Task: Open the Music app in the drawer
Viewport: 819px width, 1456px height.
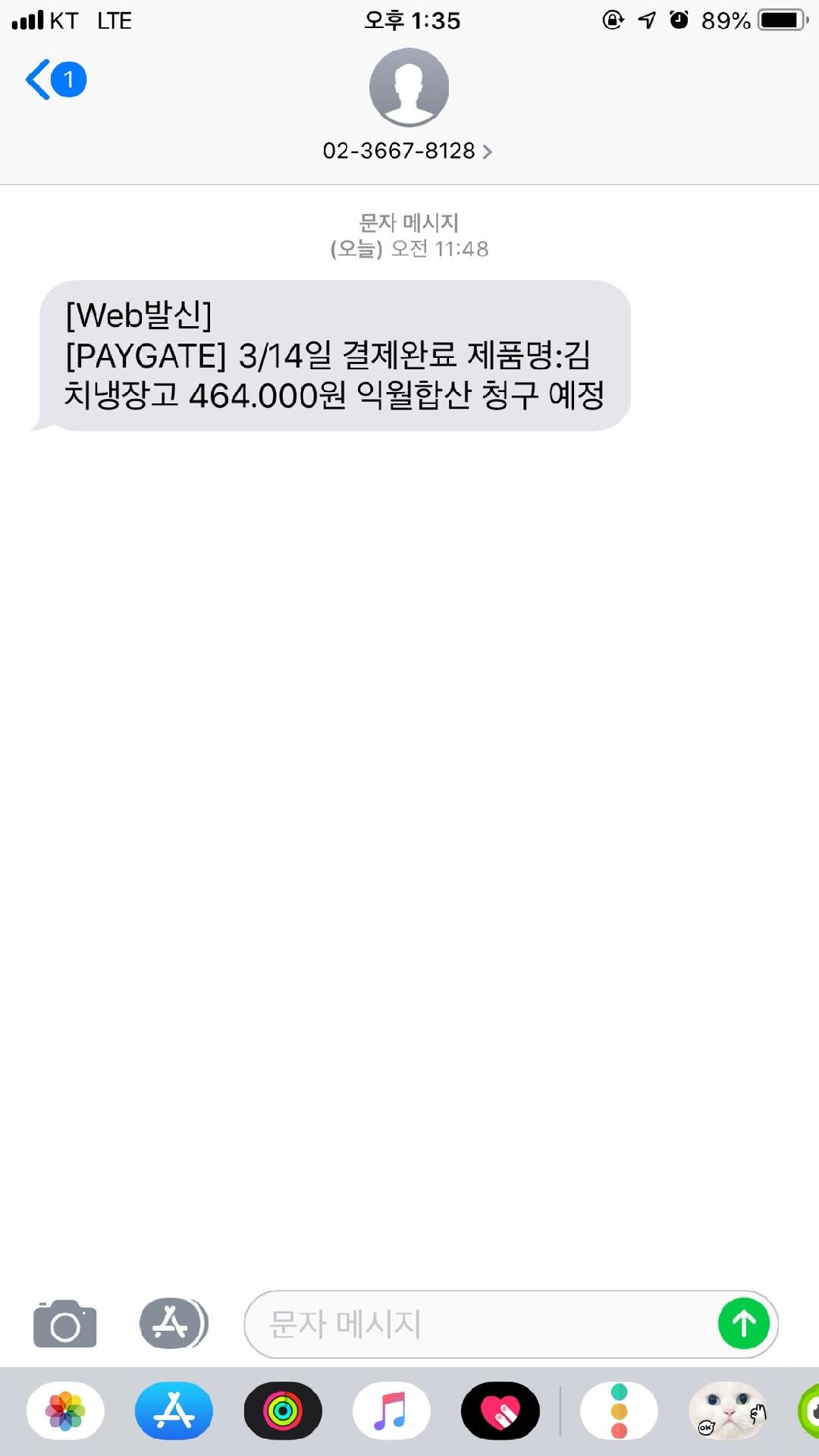Action: click(x=391, y=1411)
